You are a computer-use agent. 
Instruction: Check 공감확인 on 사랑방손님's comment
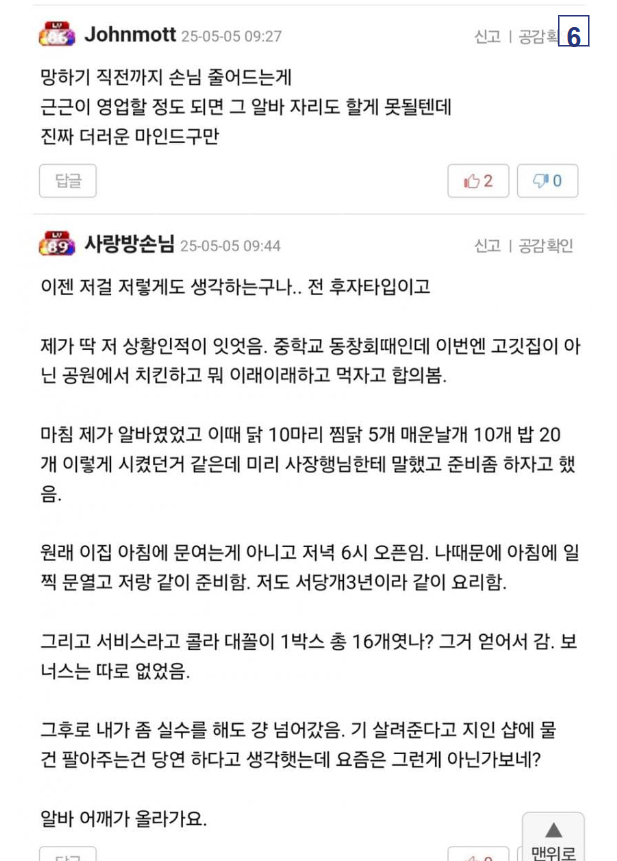[x=545, y=246]
